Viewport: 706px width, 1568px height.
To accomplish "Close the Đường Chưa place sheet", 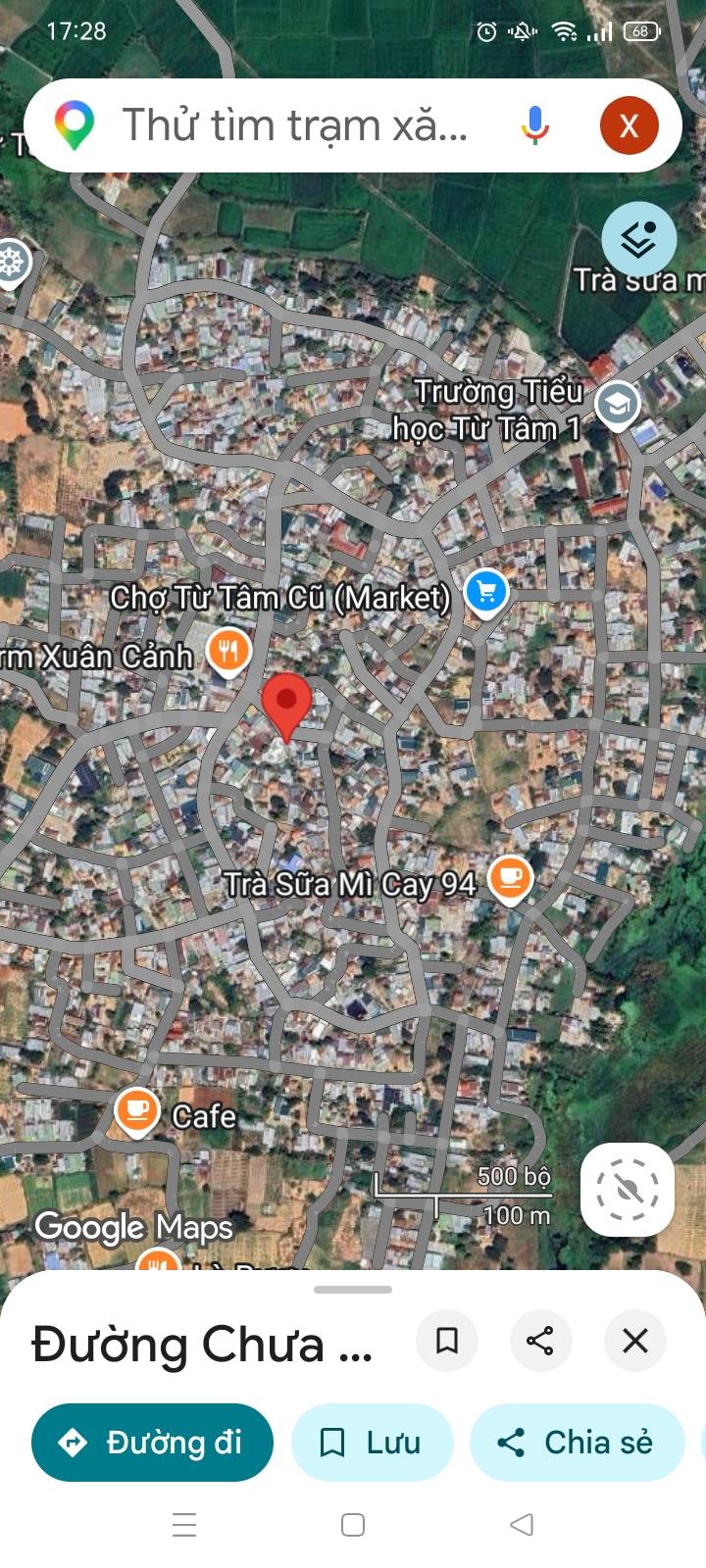I will click(x=635, y=1340).
